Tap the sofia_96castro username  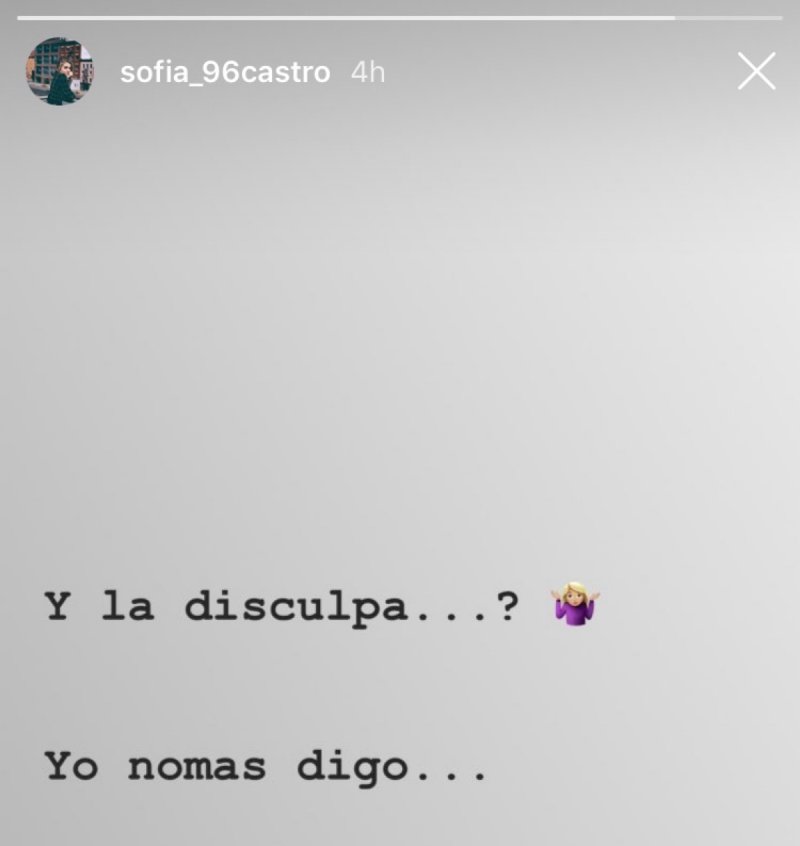coord(225,73)
